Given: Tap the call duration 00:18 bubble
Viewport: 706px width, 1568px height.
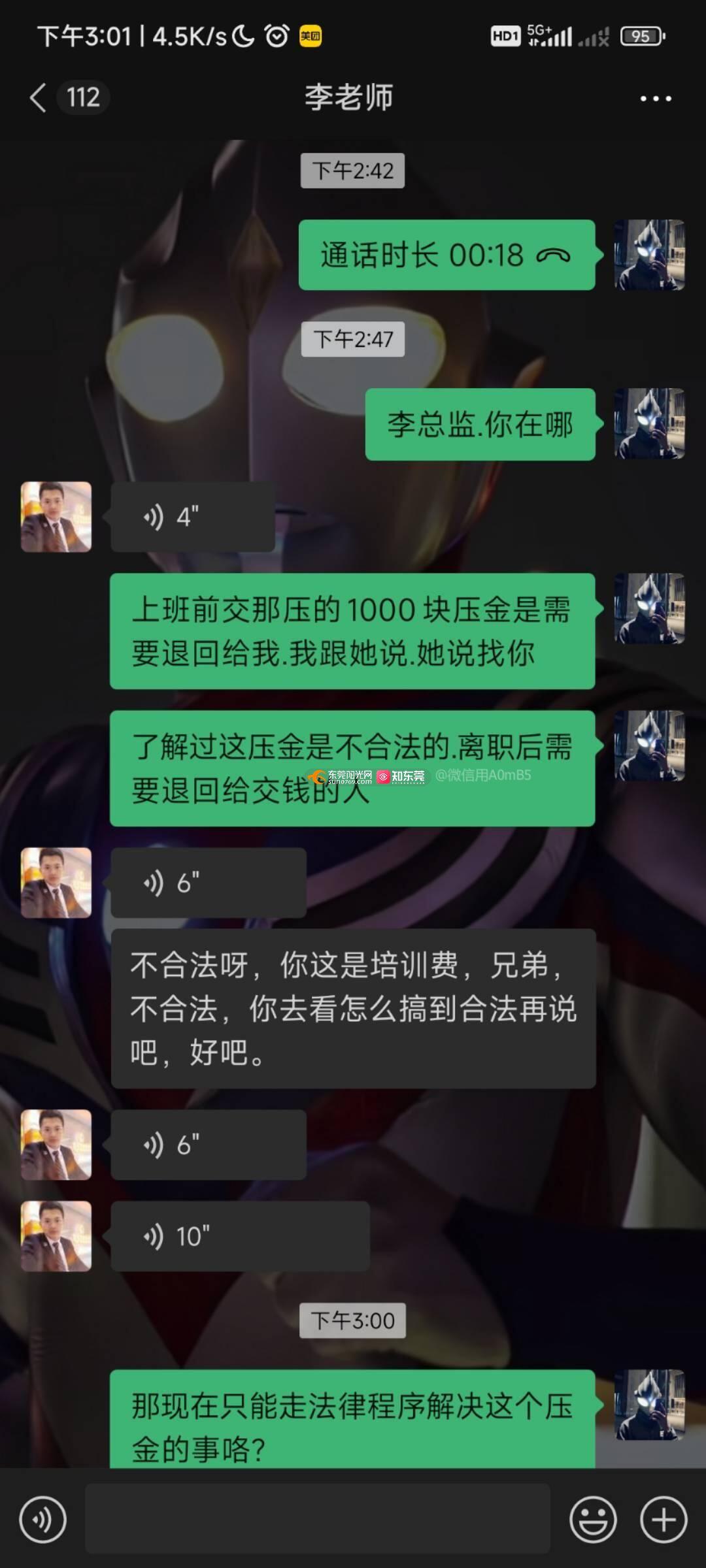Looking at the screenshot, I should [446, 255].
